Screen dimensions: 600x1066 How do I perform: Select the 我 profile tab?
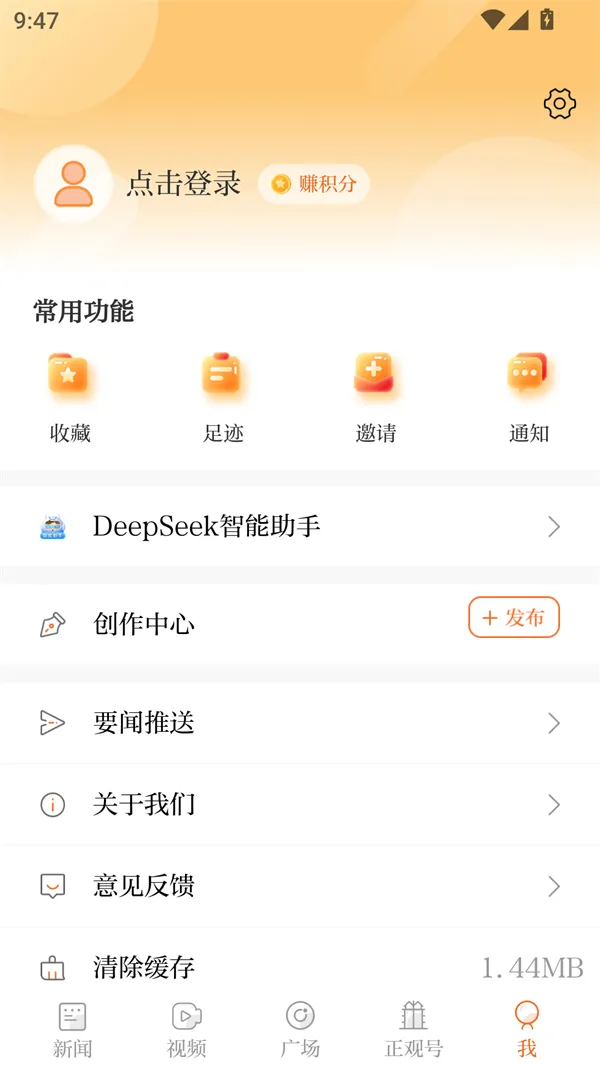tap(527, 1030)
